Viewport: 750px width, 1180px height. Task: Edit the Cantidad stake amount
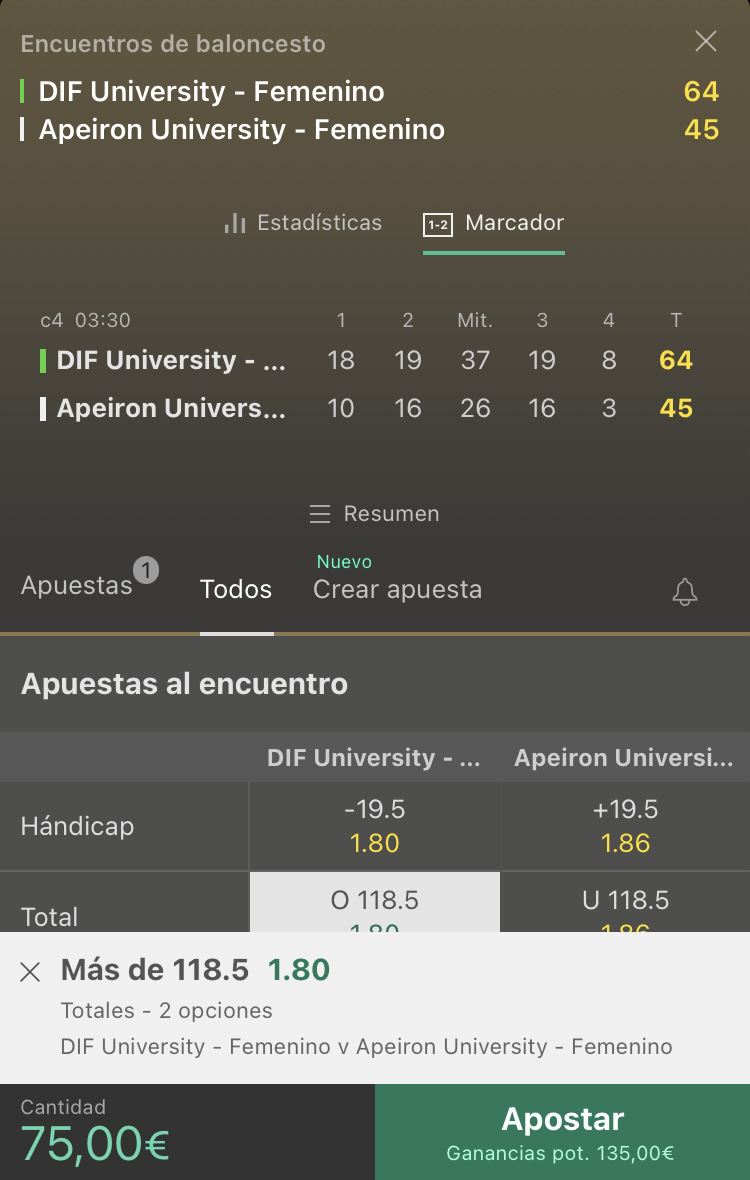point(187,1132)
